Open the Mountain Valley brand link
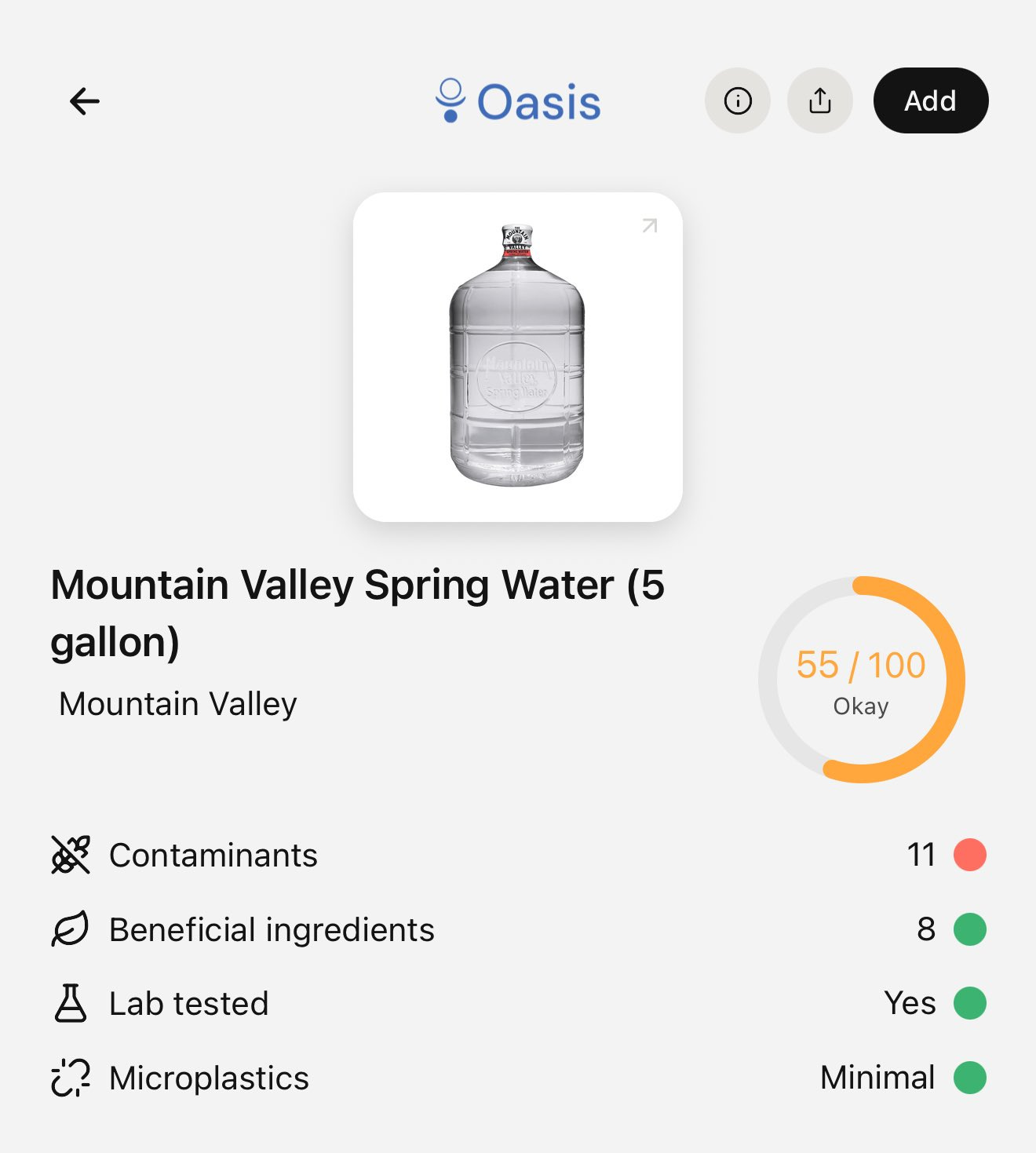1036x1153 pixels. point(178,704)
